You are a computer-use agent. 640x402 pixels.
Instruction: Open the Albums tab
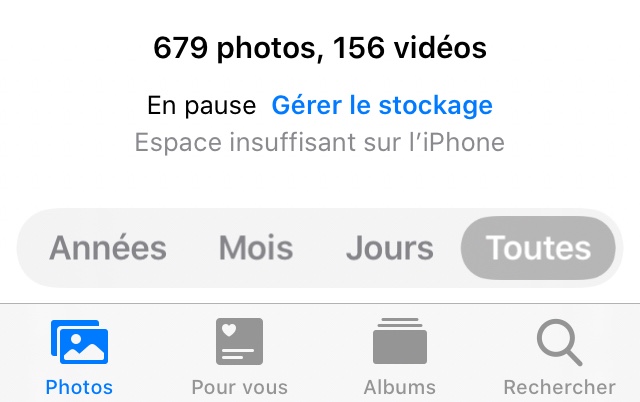click(400, 358)
